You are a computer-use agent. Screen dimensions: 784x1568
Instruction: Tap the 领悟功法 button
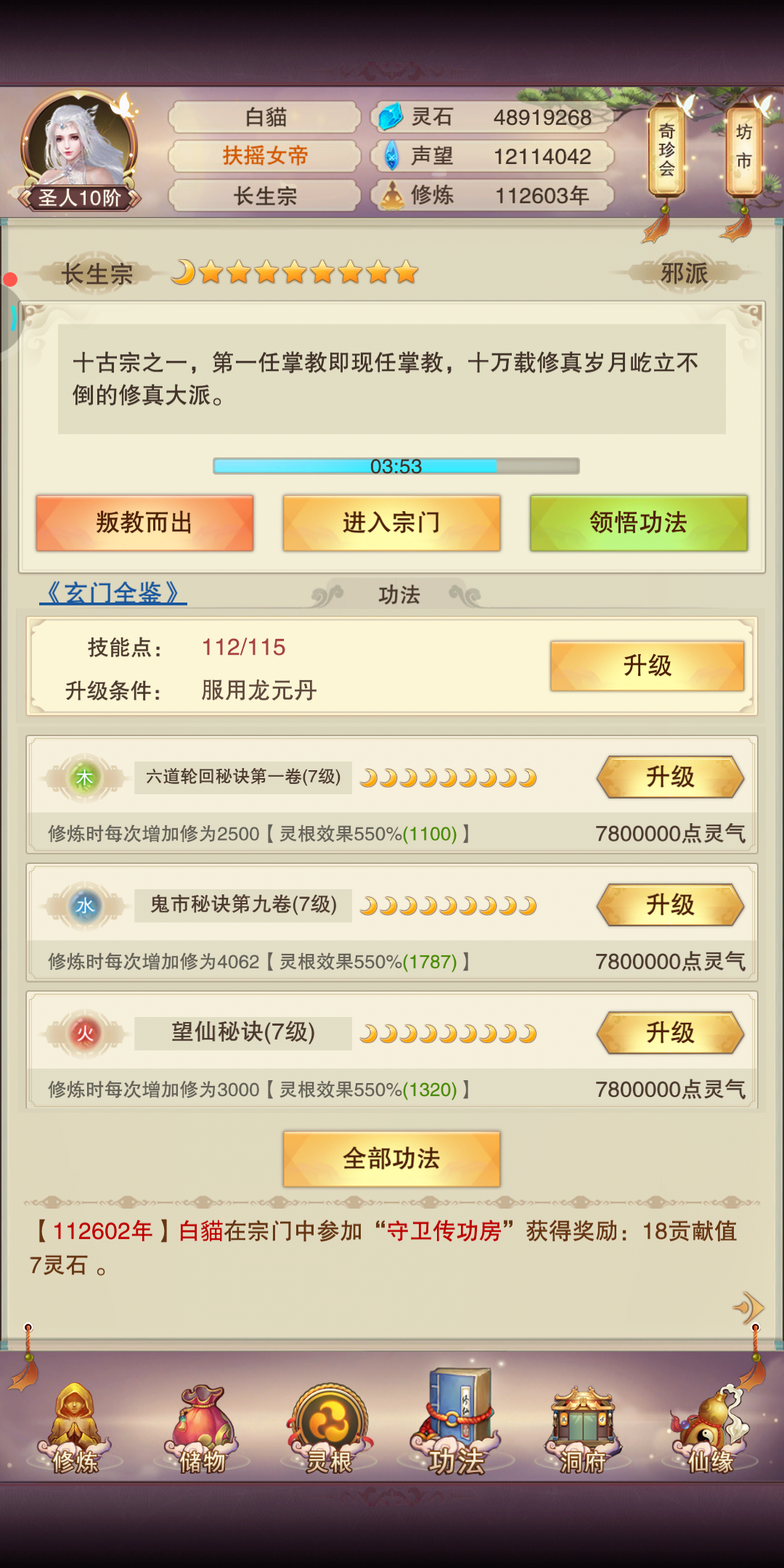(638, 523)
